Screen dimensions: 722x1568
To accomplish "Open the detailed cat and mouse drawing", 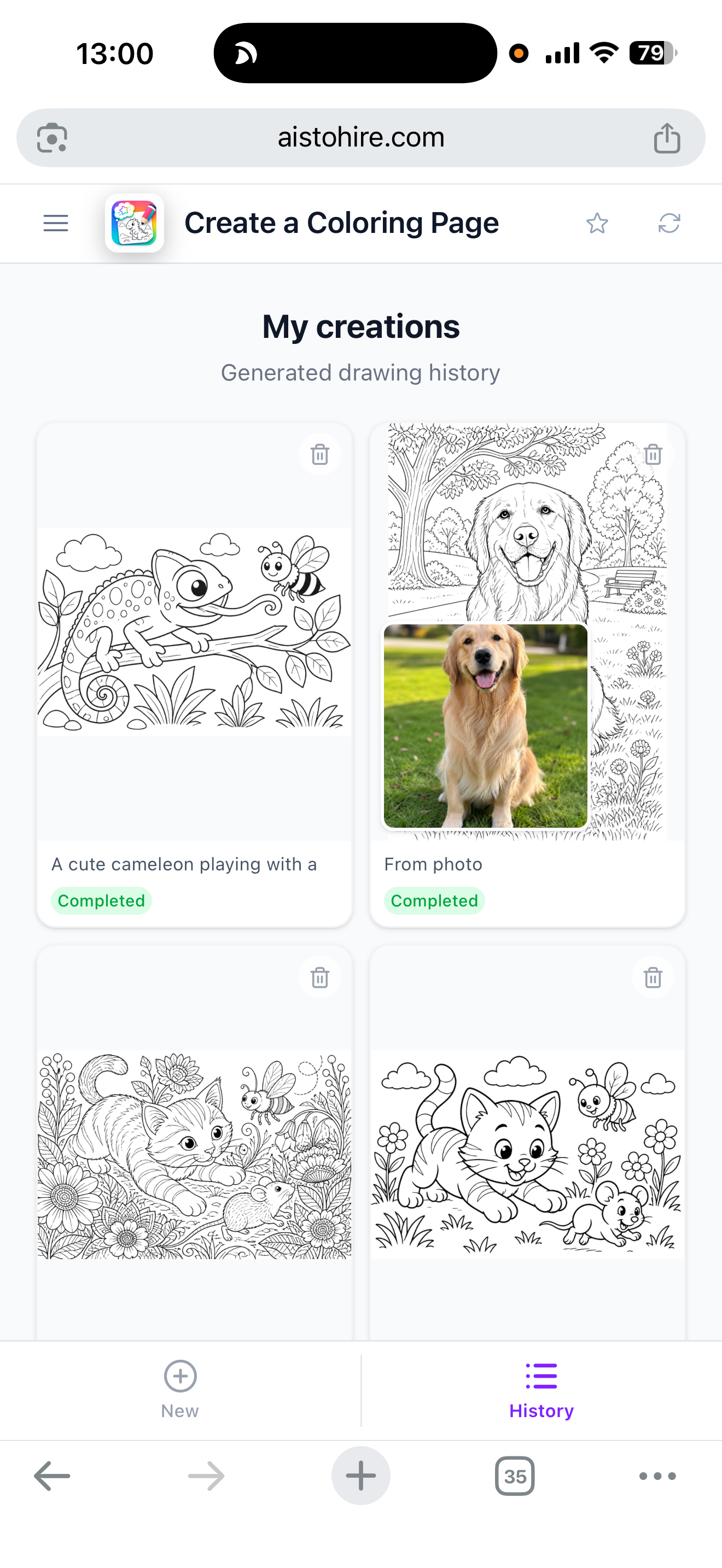I will 194,1154.
